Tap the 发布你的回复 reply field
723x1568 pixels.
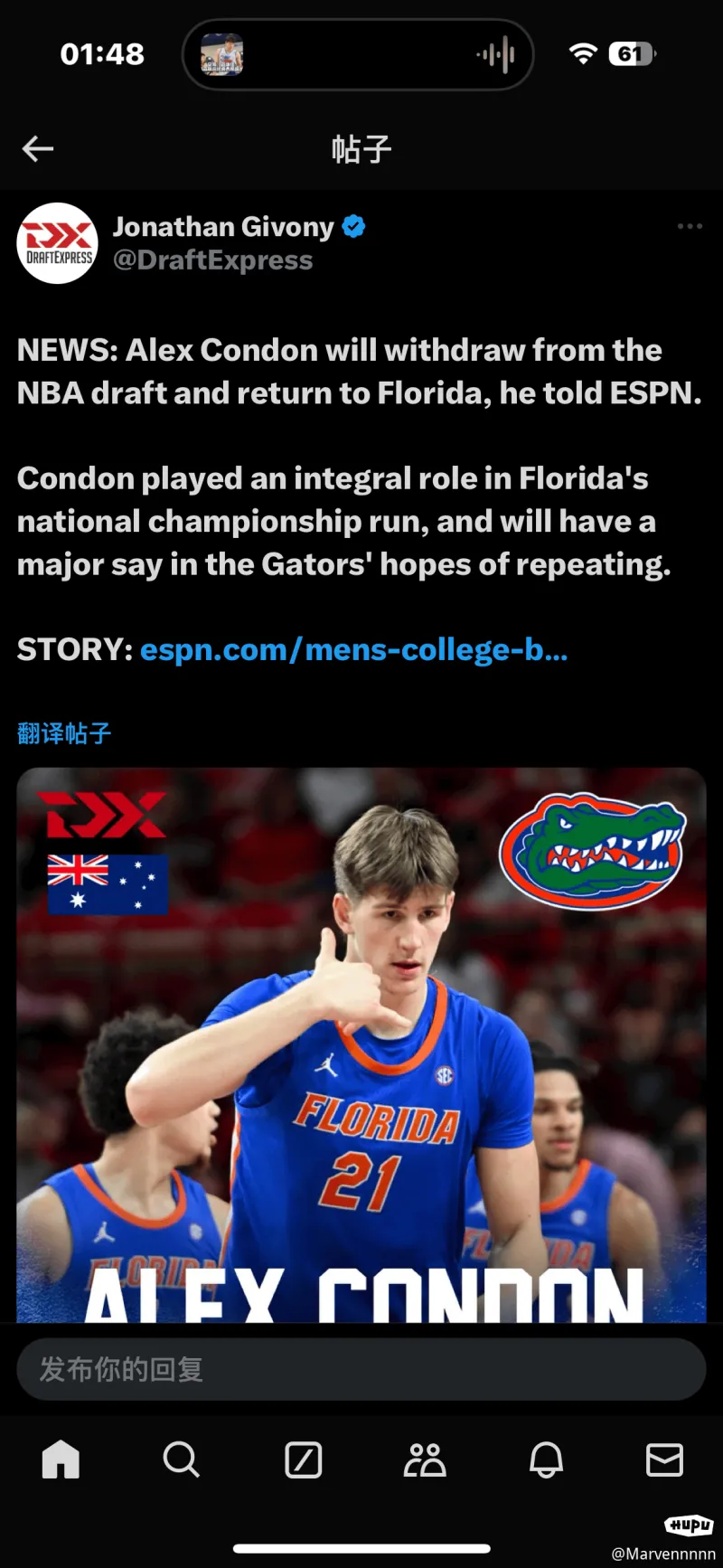tap(361, 1369)
